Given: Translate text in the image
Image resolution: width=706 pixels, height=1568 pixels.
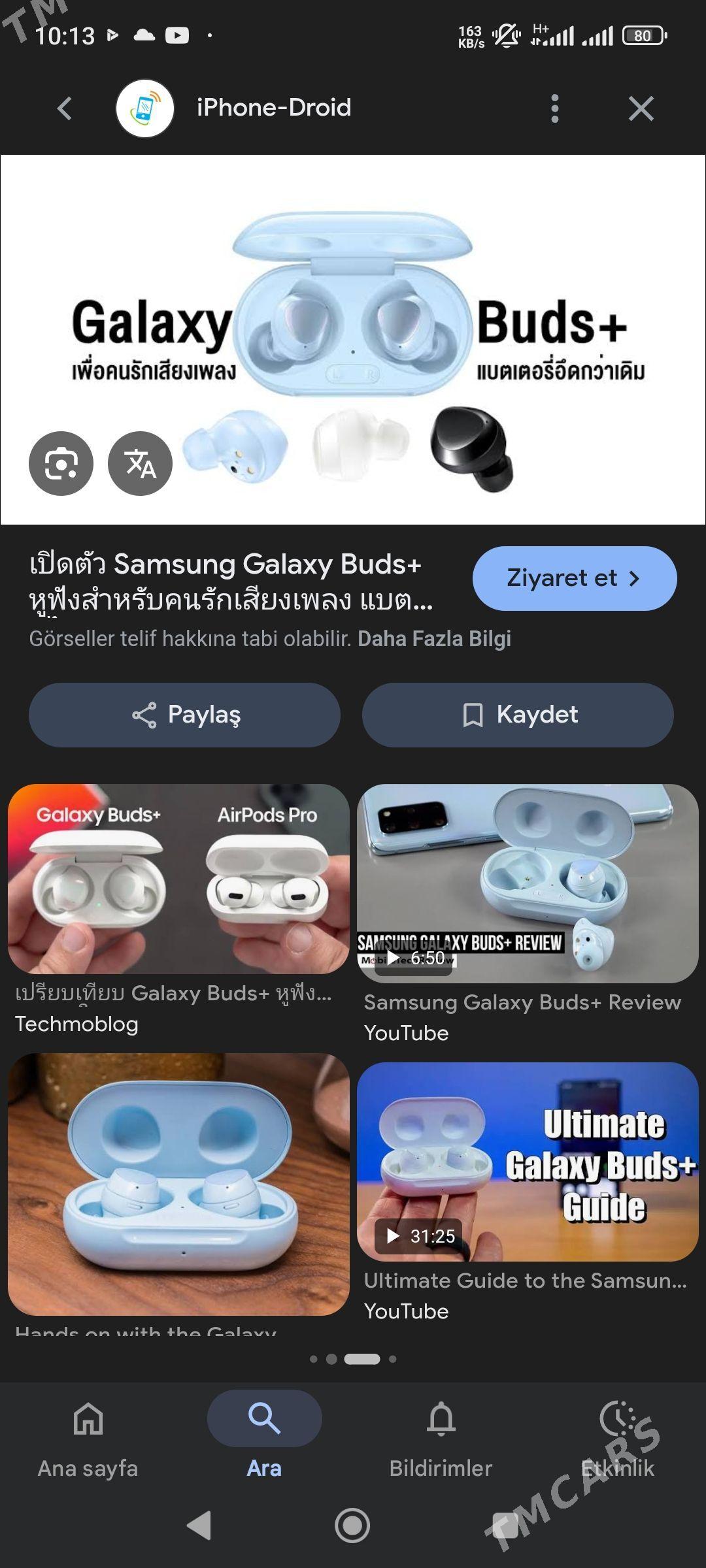Looking at the screenshot, I should click(140, 464).
